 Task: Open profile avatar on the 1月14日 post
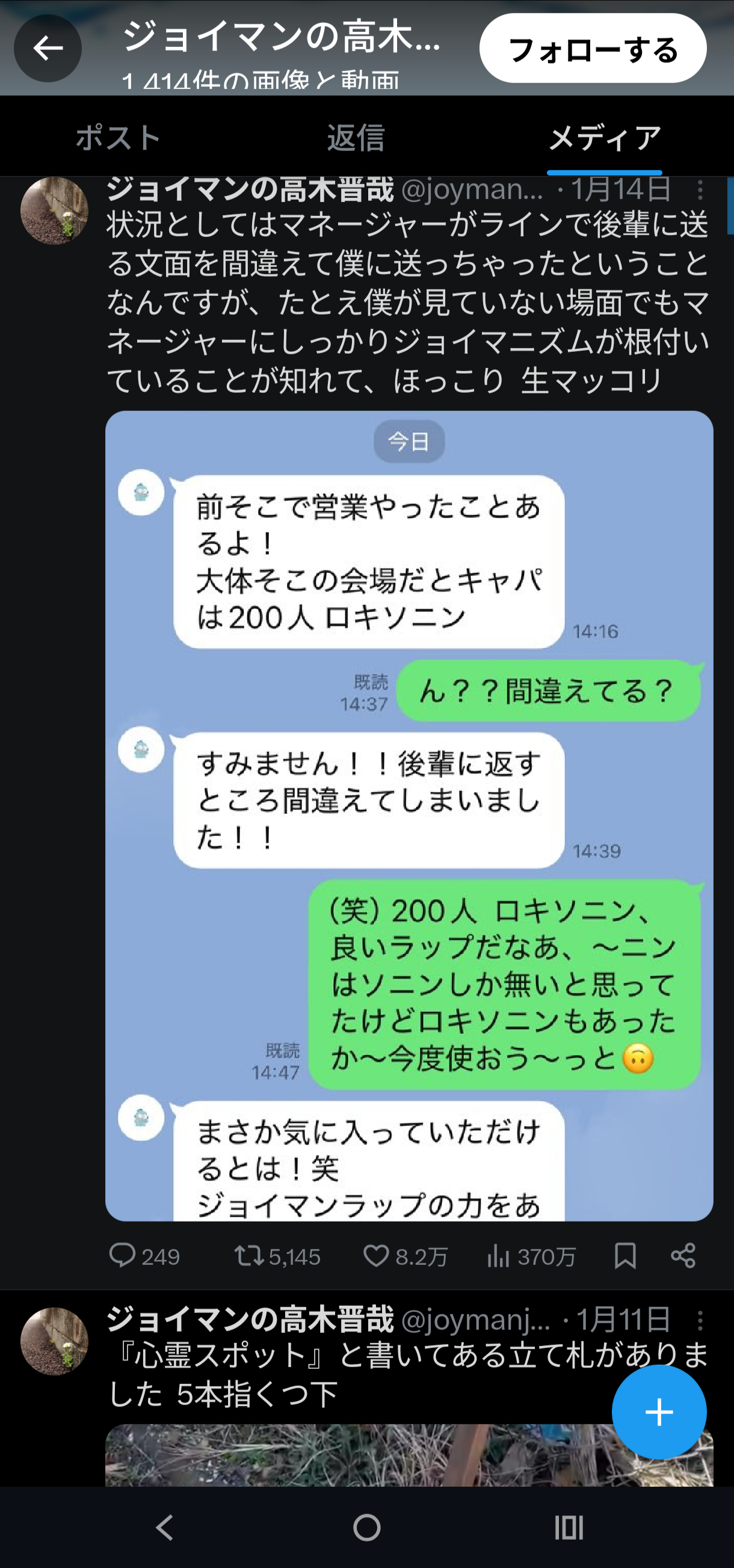click(x=54, y=211)
